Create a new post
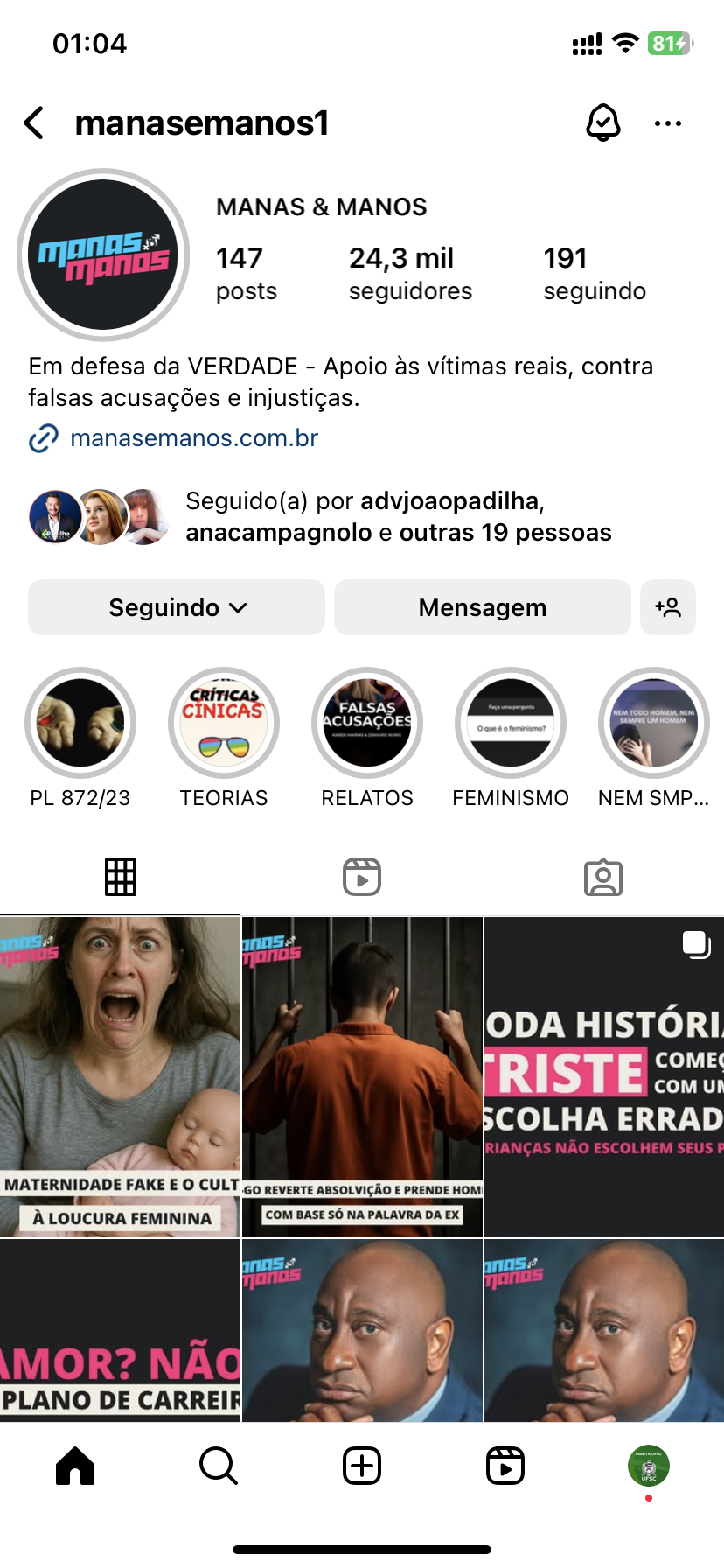The image size is (724, 1568). (362, 1466)
